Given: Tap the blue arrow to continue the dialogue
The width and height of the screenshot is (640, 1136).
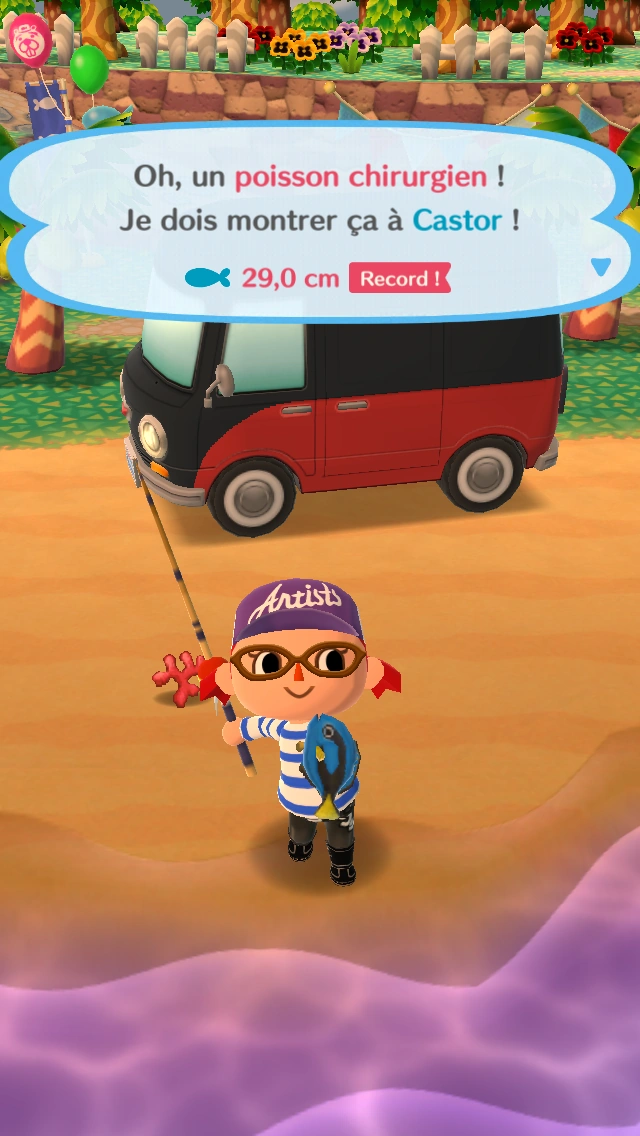Looking at the screenshot, I should 600,267.
